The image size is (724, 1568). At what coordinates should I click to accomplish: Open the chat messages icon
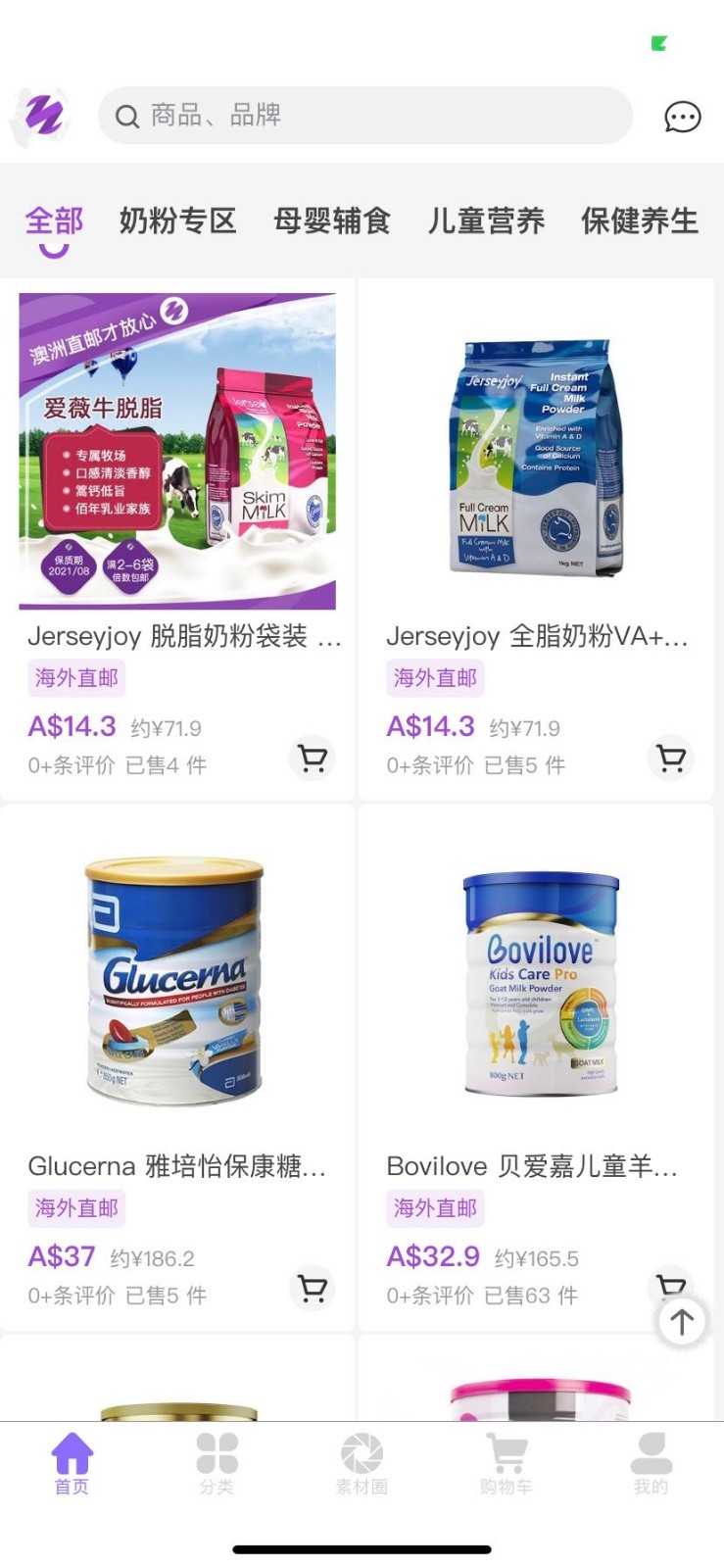pos(682,117)
